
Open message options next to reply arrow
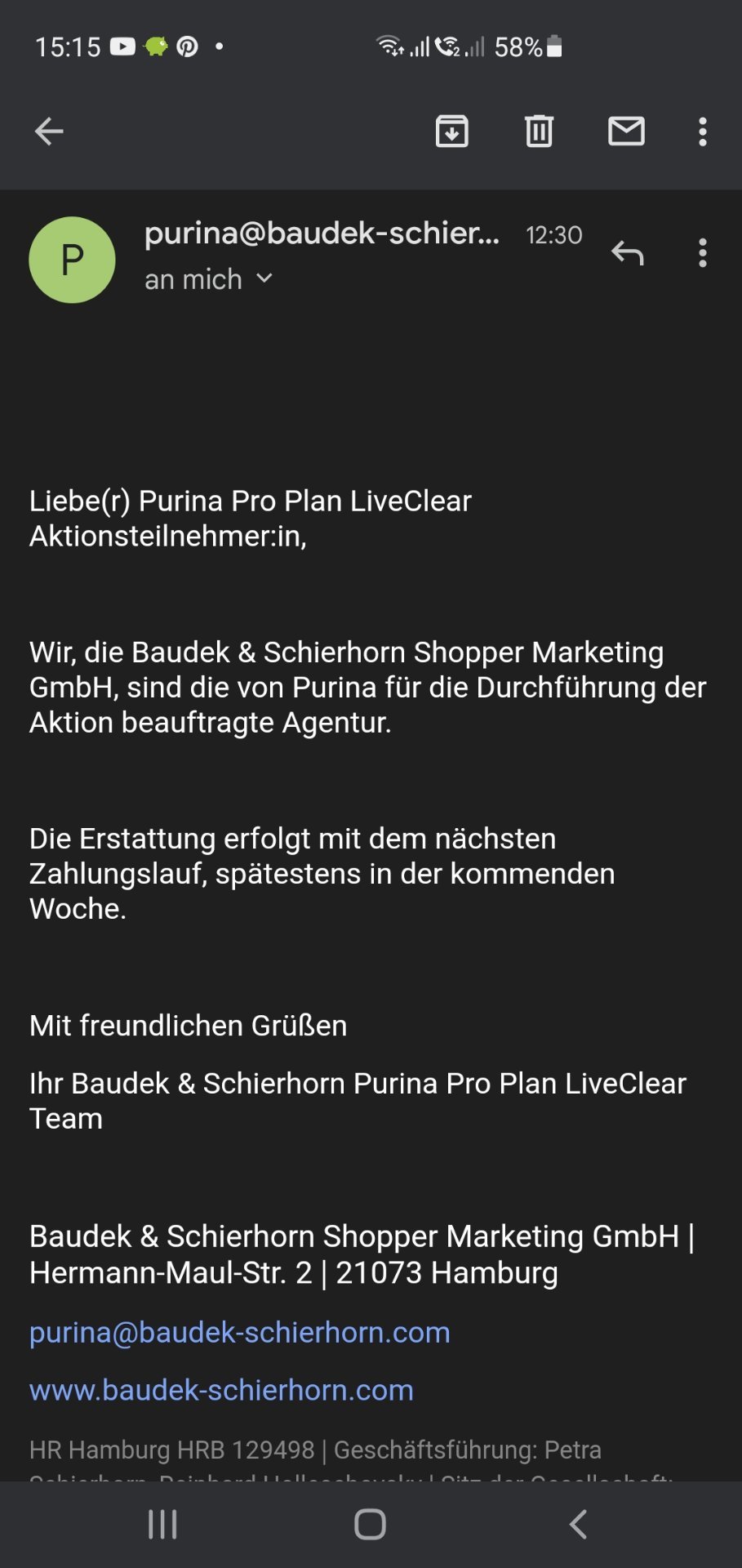pyautogui.click(x=703, y=253)
